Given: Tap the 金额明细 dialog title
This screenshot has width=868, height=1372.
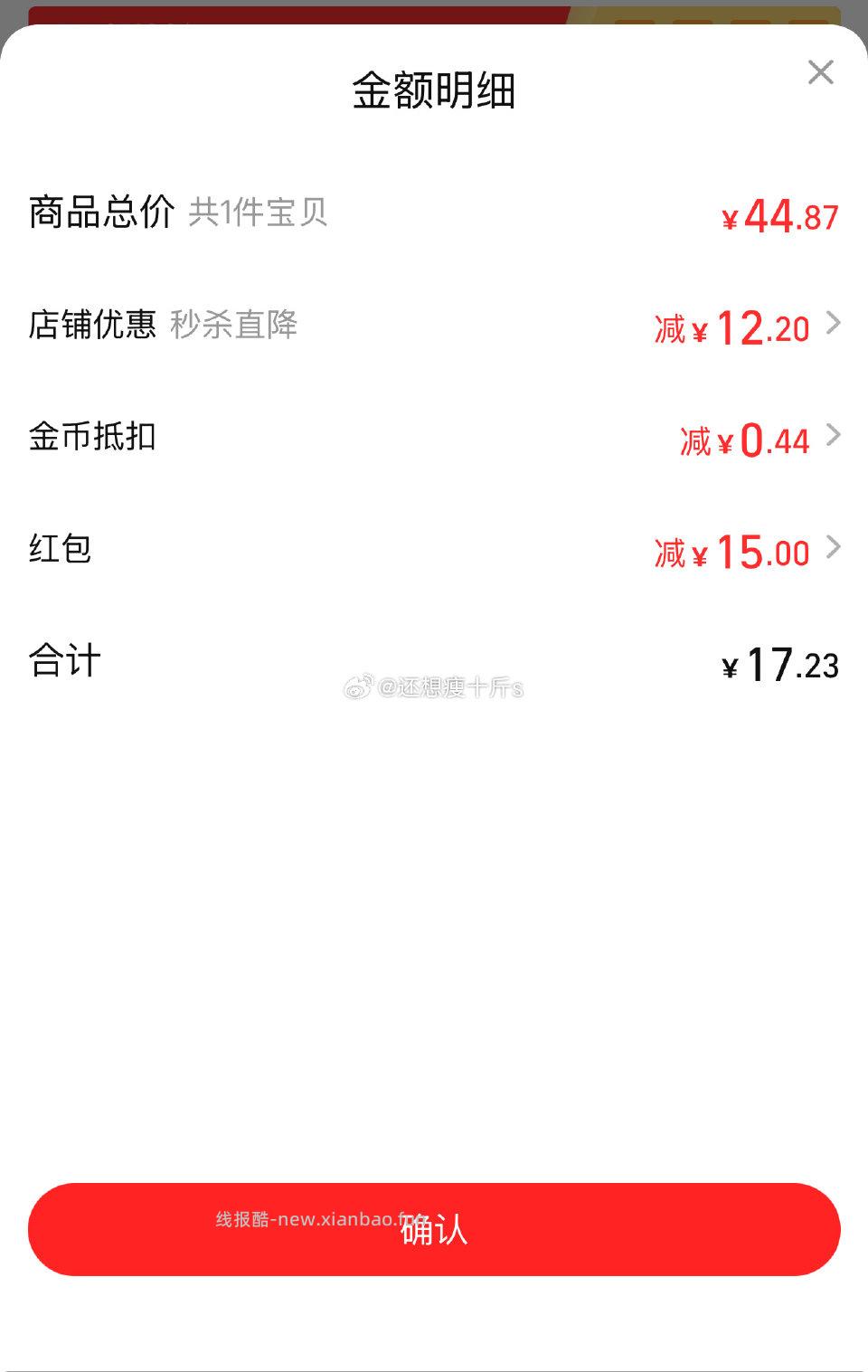Looking at the screenshot, I should (434, 90).
